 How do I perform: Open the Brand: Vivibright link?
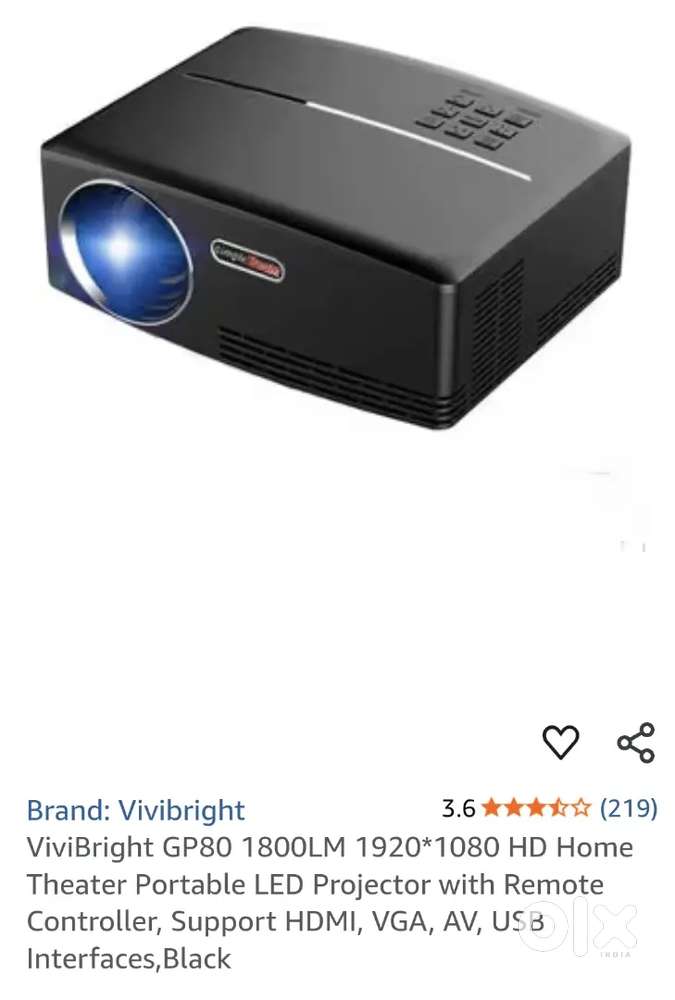click(135, 810)
